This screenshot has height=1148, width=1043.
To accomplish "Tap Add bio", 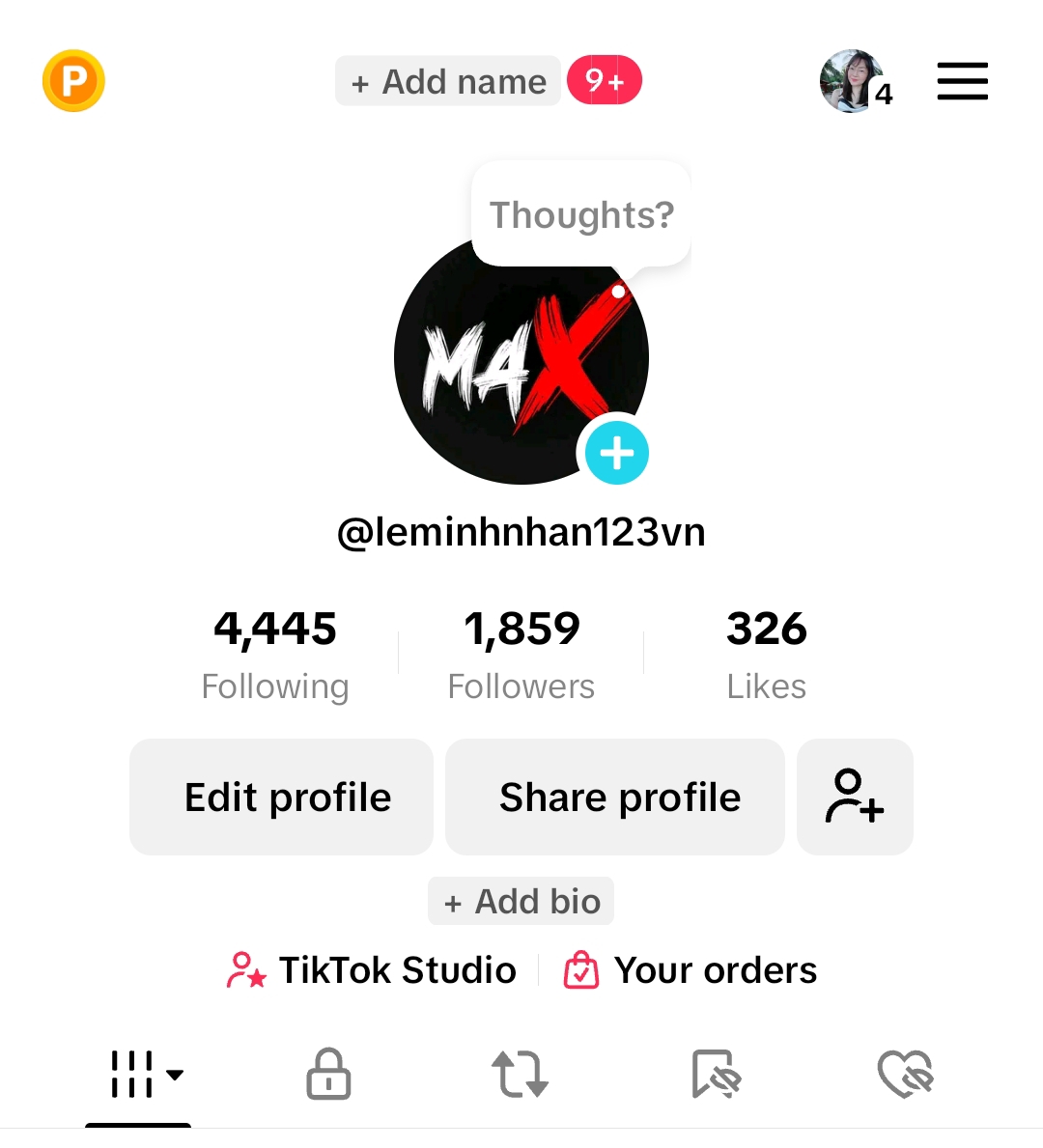I will coord(521,901).
